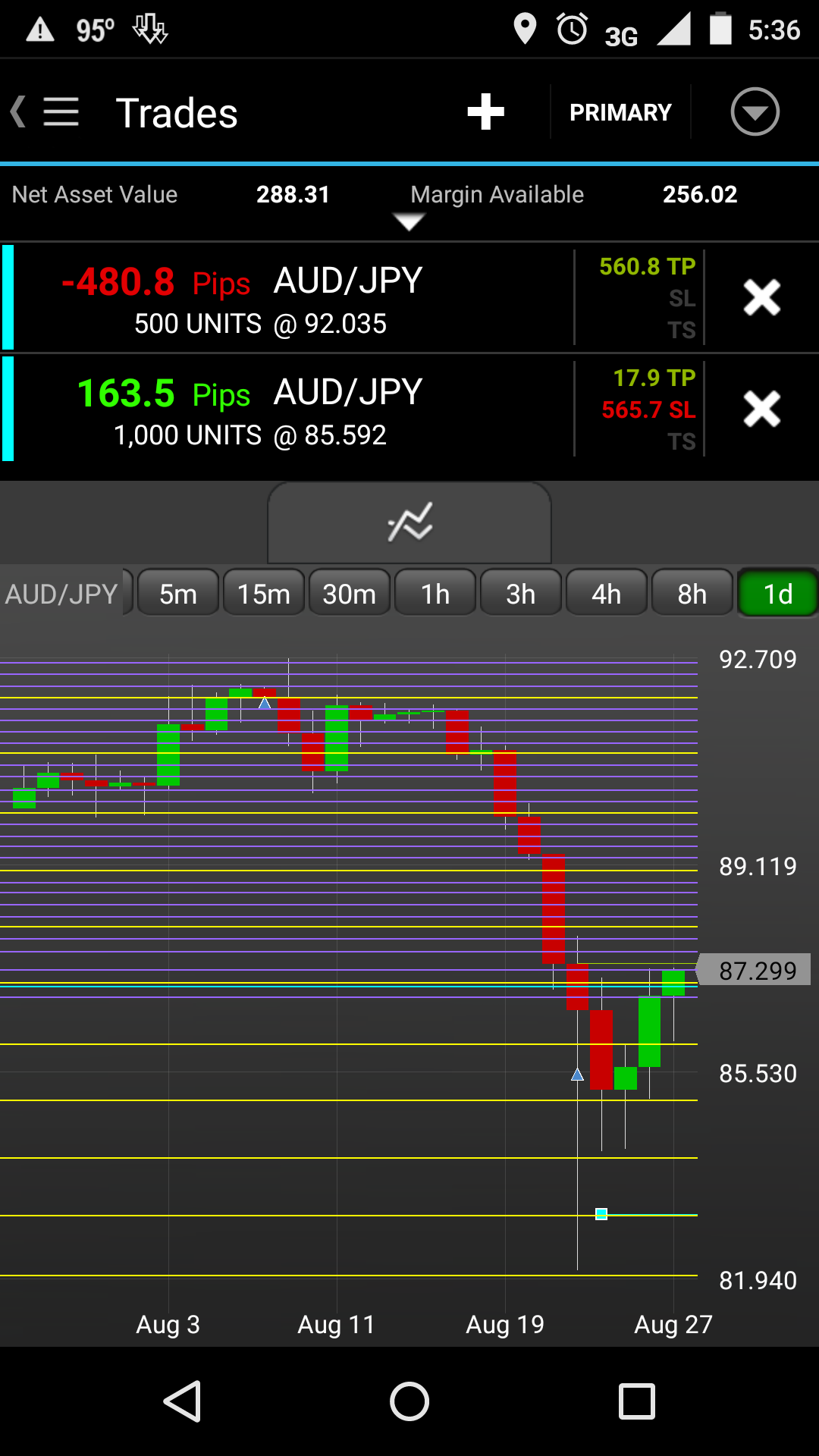Close the 500 units AUD/JPY trade
Screen dimensions: 819x1456
tap(761, 298)
